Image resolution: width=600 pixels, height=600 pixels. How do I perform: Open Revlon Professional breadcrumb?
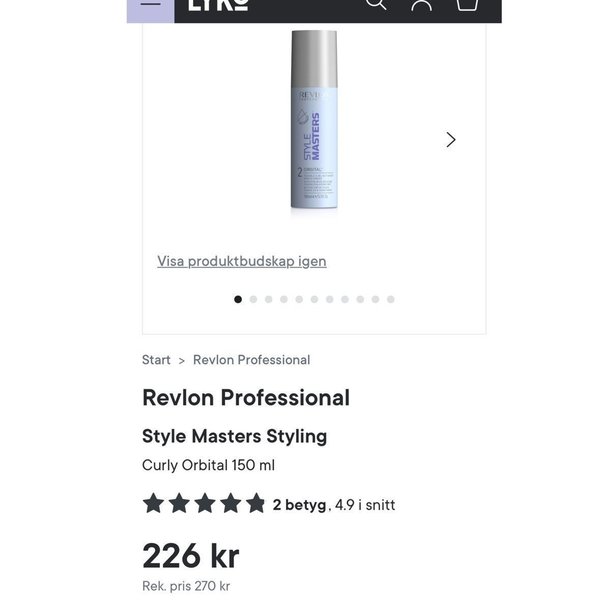pos(251,360)
